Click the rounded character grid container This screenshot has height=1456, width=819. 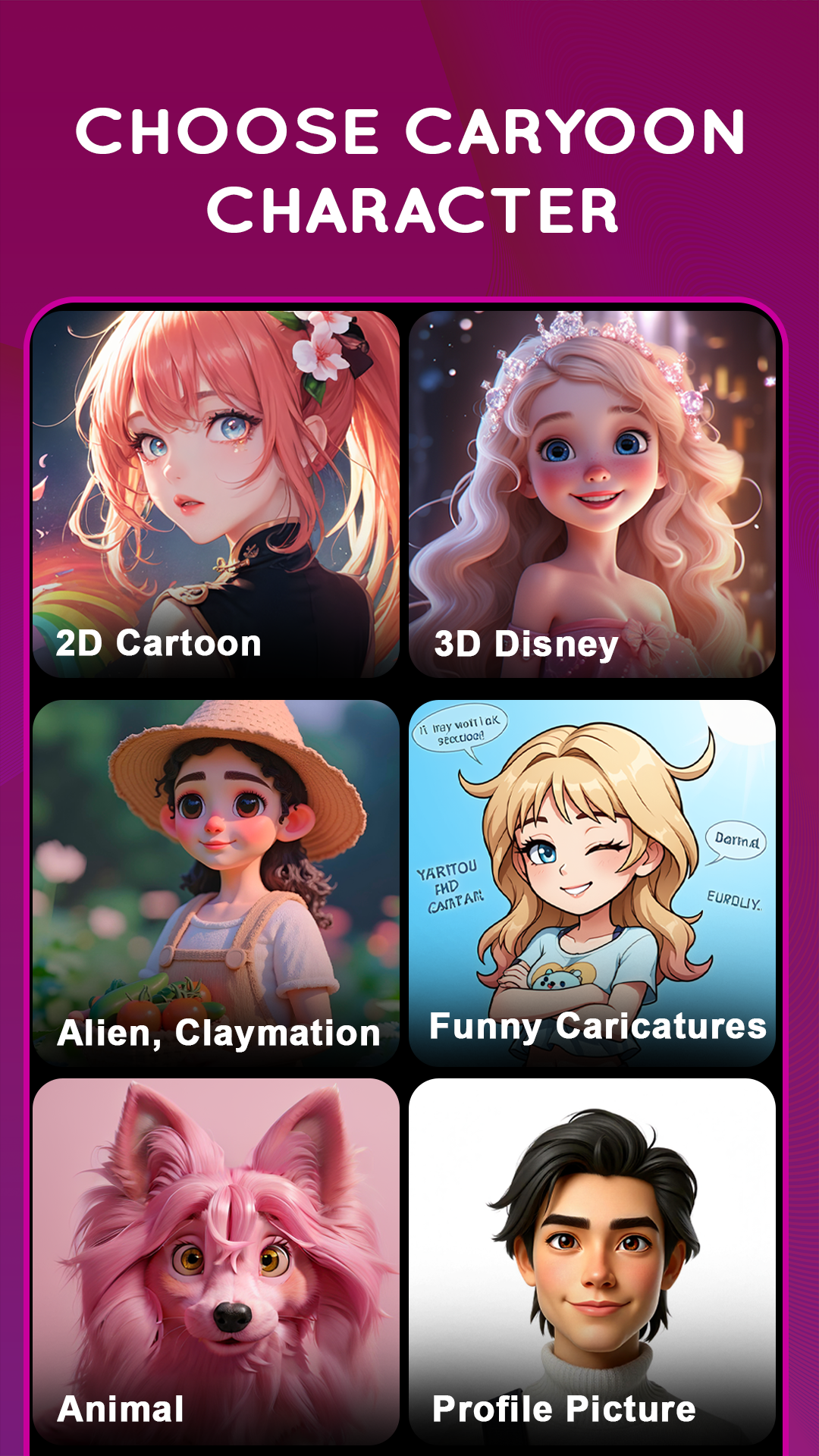point(409,872)
